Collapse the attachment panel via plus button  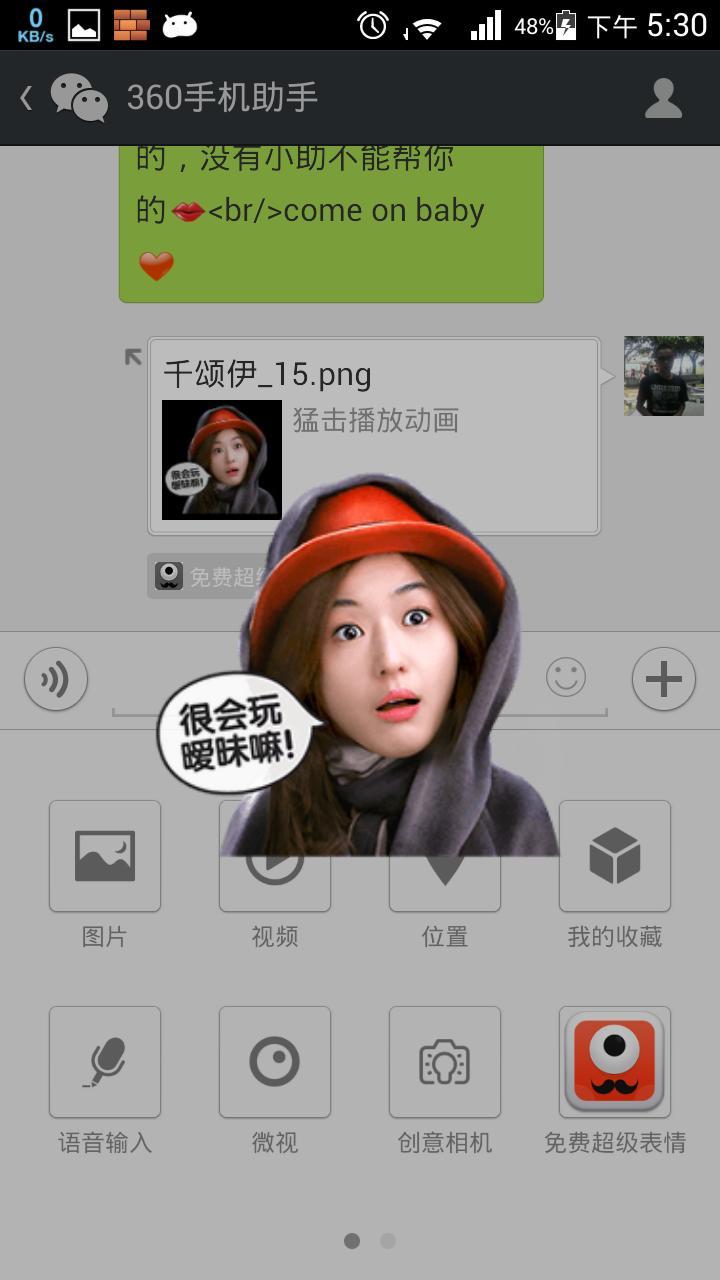coord(663,678)
